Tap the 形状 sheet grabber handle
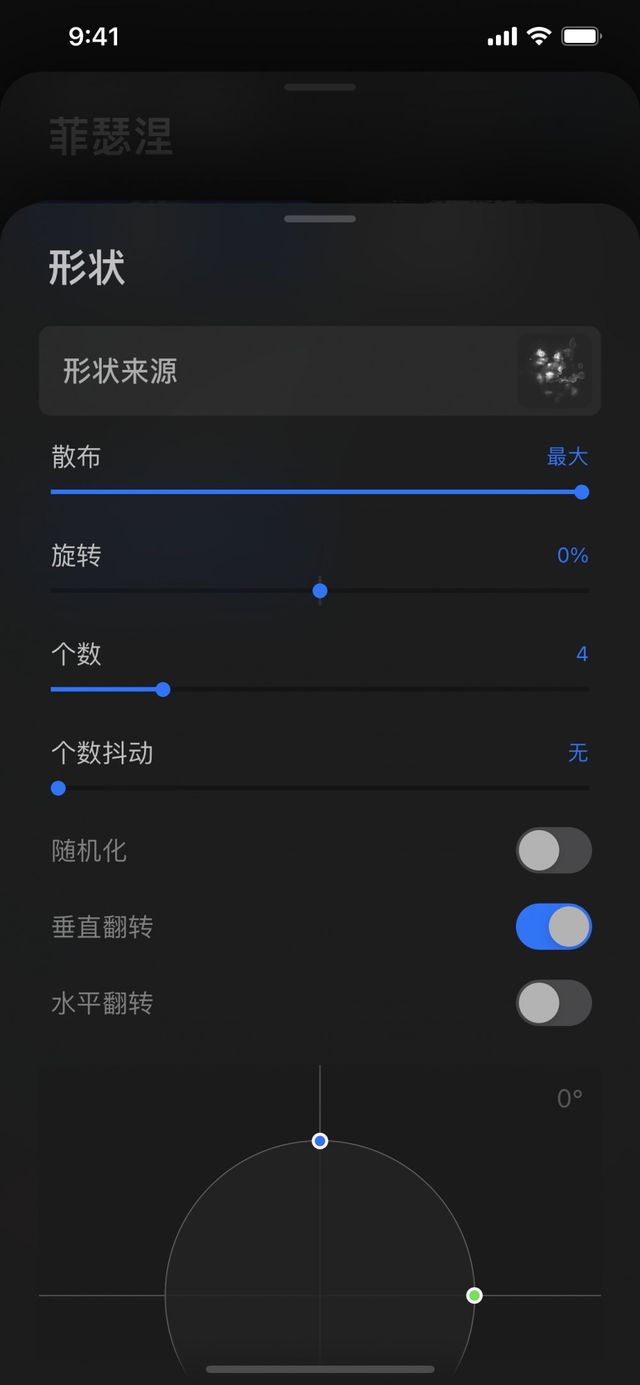This screenshot has width=640, height=1385. 320,219
